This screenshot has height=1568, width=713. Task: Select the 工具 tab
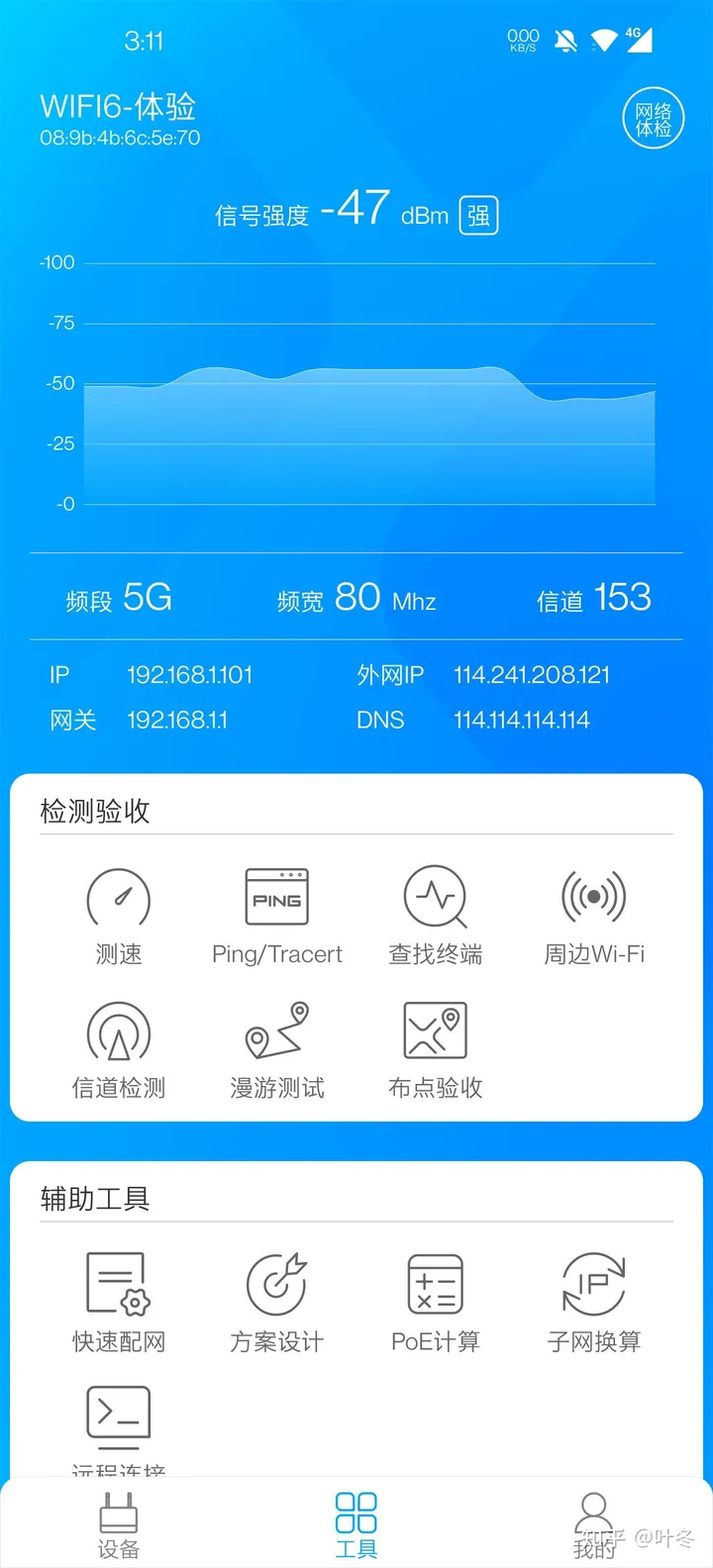356,1525
